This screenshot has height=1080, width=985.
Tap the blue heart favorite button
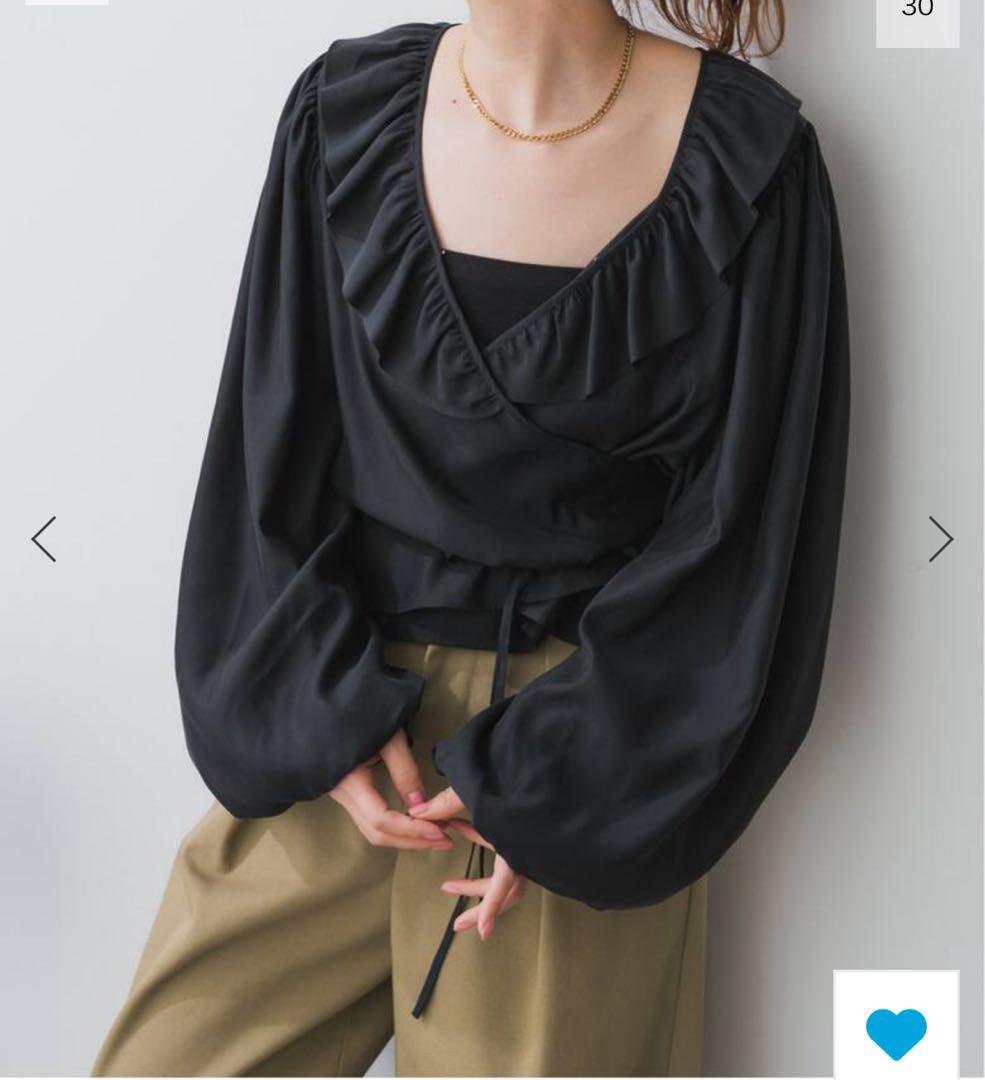(x=896, y=1030)
